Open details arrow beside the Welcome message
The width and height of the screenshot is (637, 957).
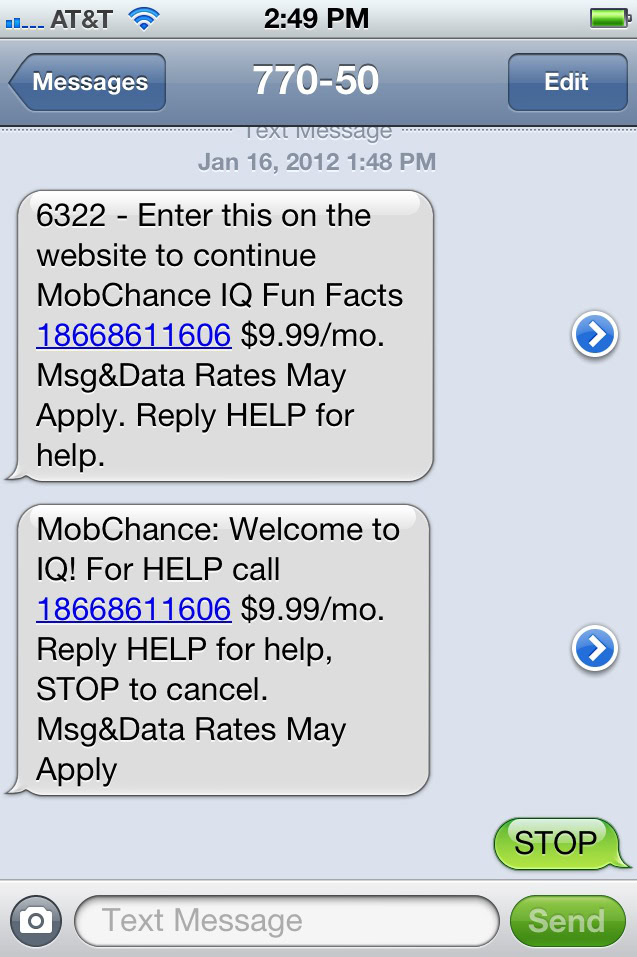tap(595, 650)
